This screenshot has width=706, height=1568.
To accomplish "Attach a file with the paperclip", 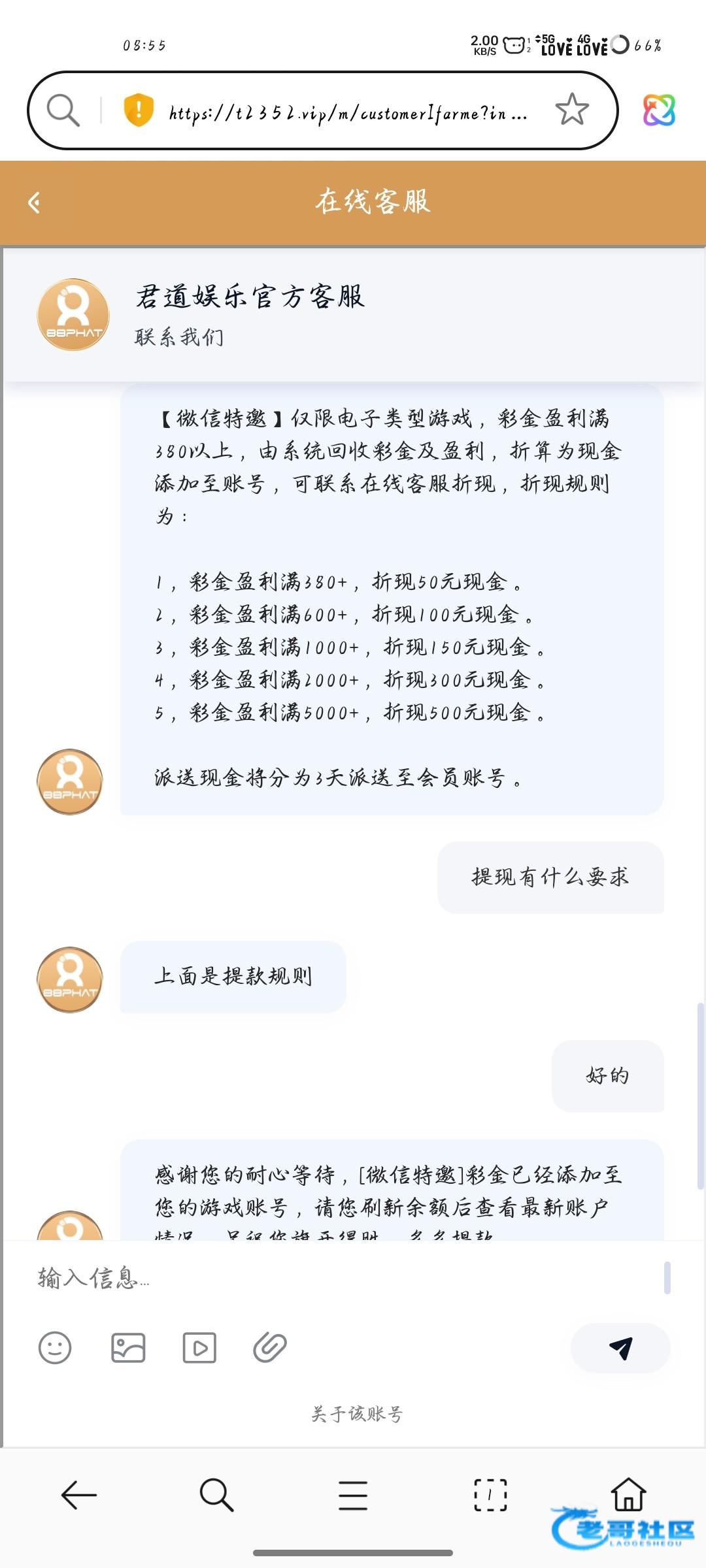I will point(270,1348).
